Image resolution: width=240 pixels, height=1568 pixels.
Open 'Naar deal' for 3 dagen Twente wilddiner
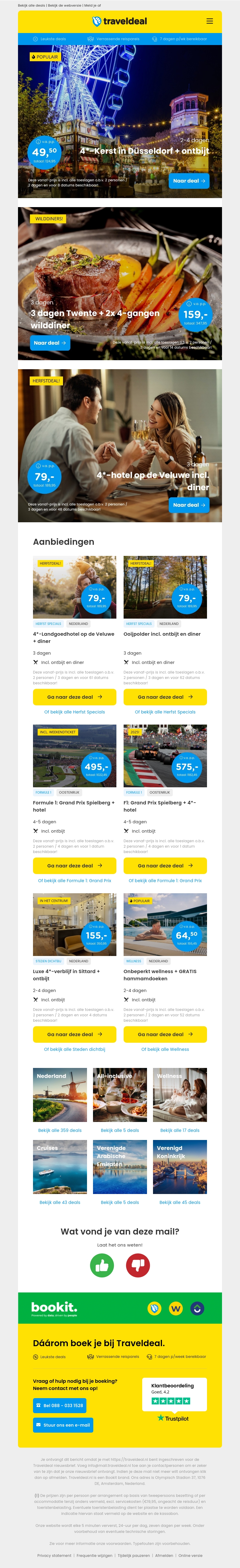click(x=50, y=343)
